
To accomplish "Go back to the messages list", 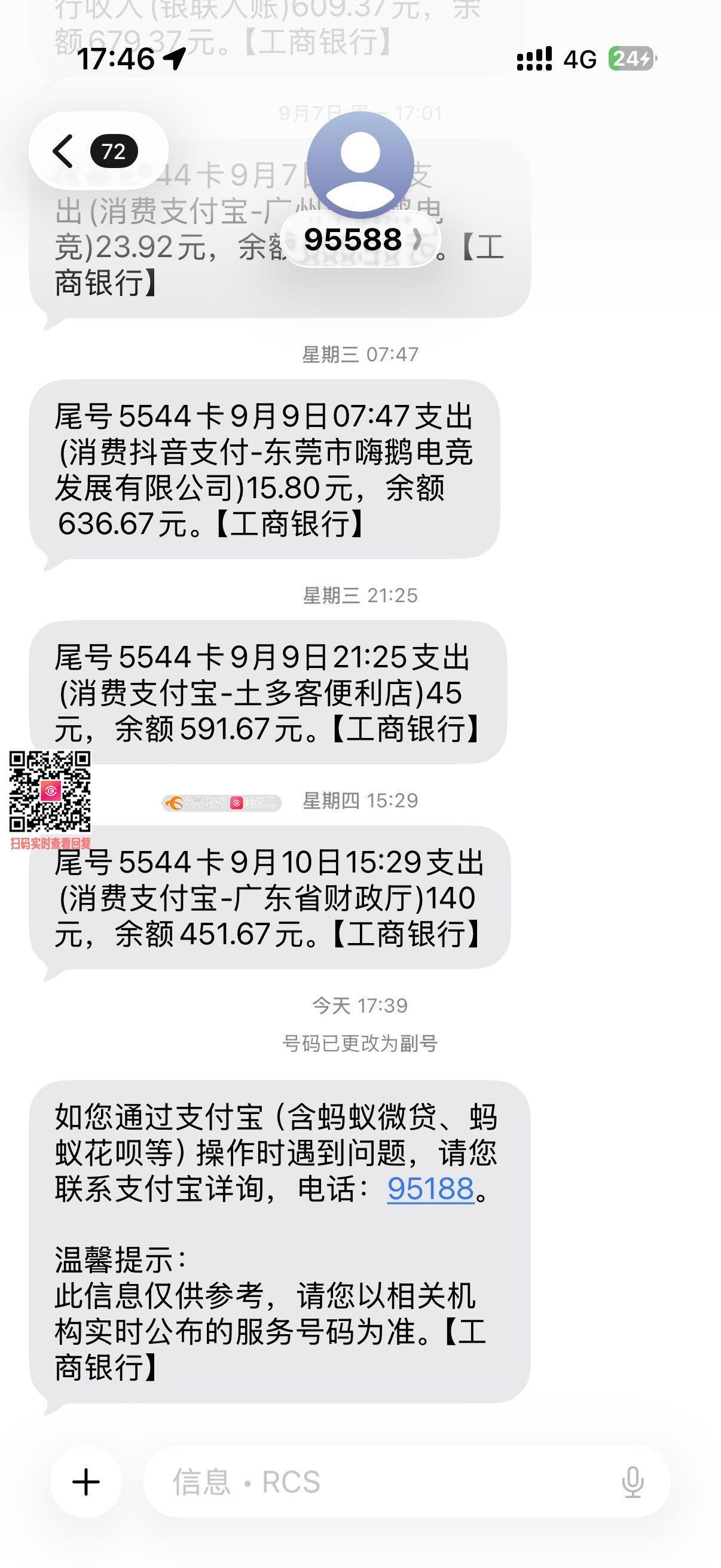I will click(x=97, y=150).
